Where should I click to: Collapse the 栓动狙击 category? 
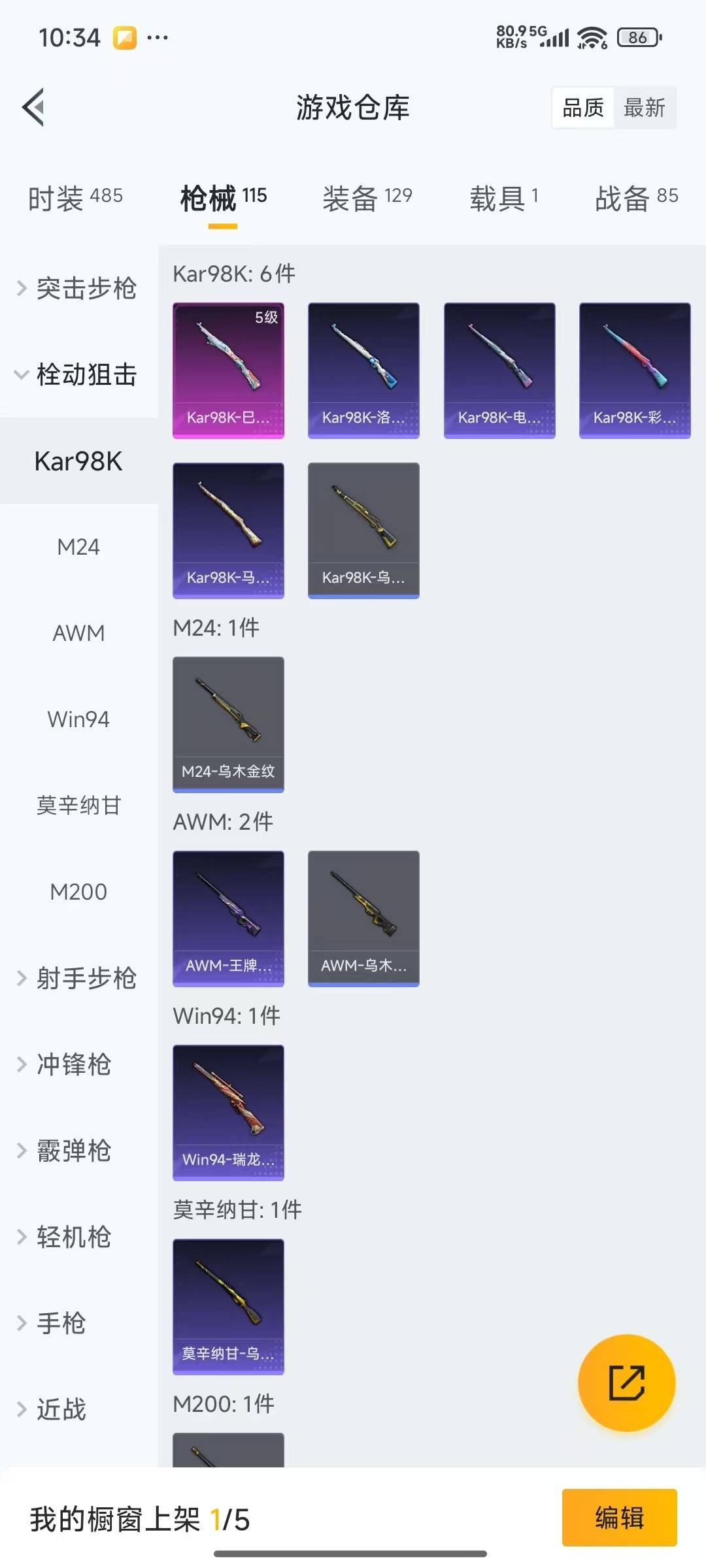point(78,374)
